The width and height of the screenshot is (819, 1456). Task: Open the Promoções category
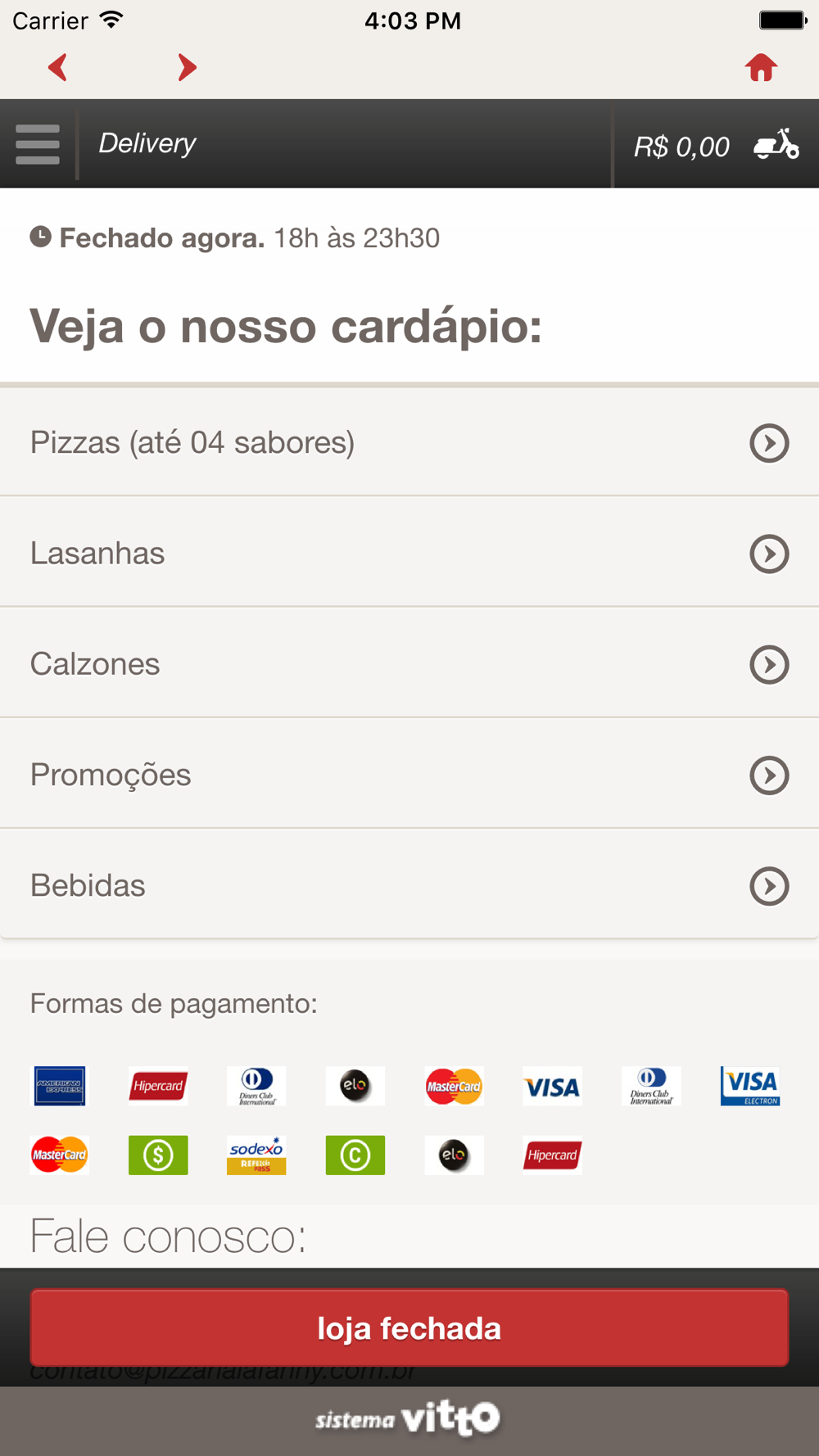[x=409, y=774]
